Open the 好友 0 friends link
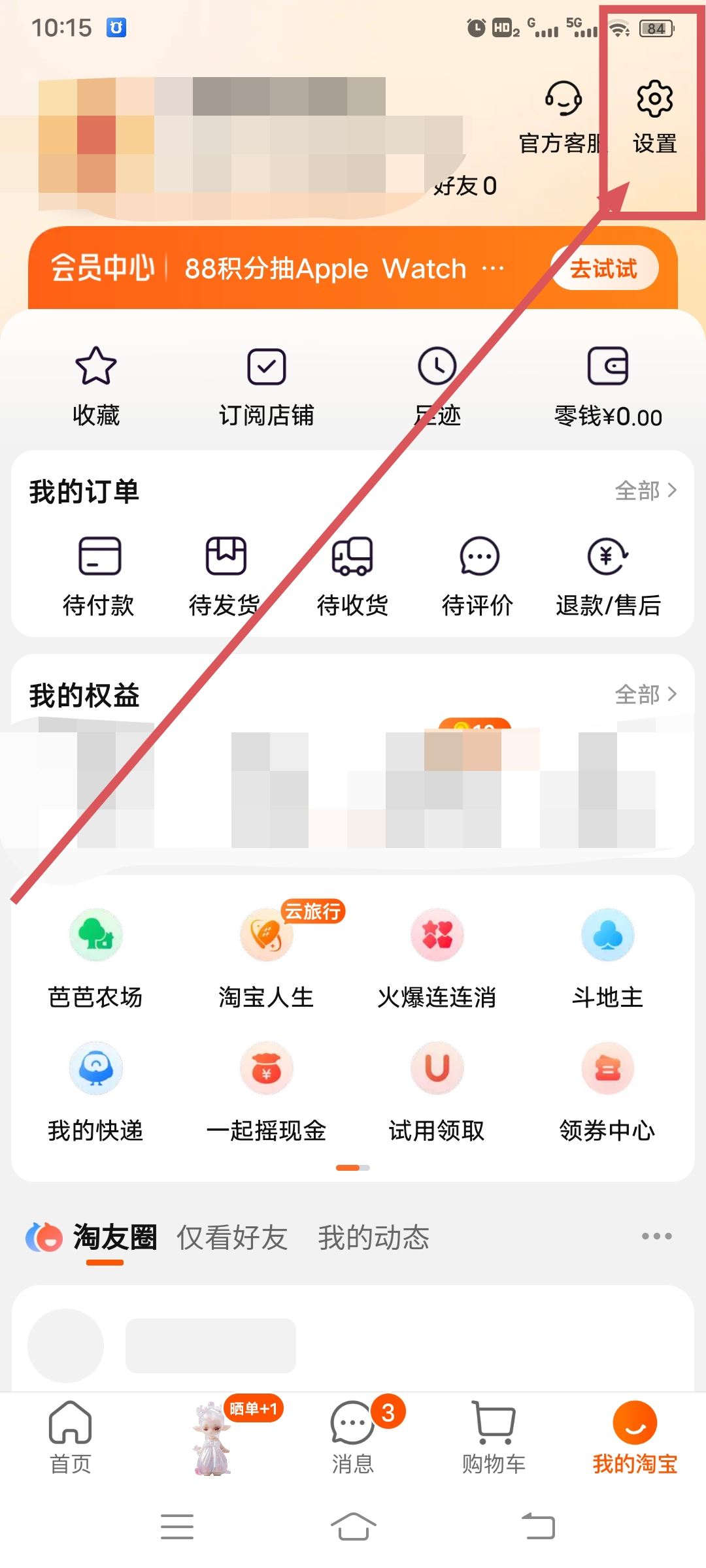This screenshot has height=1568, width=706. point(465,186)
